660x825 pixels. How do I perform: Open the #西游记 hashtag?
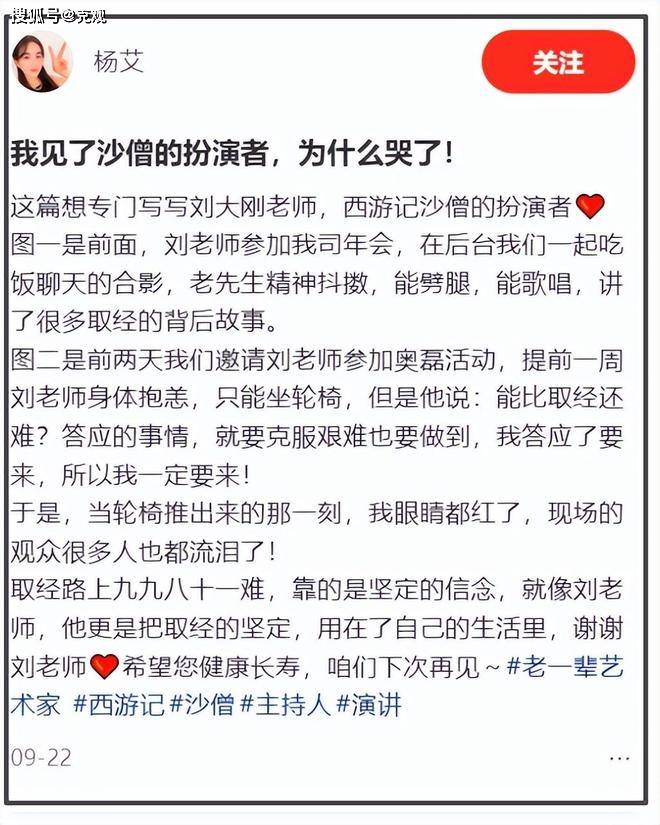[x=117, y=704]
